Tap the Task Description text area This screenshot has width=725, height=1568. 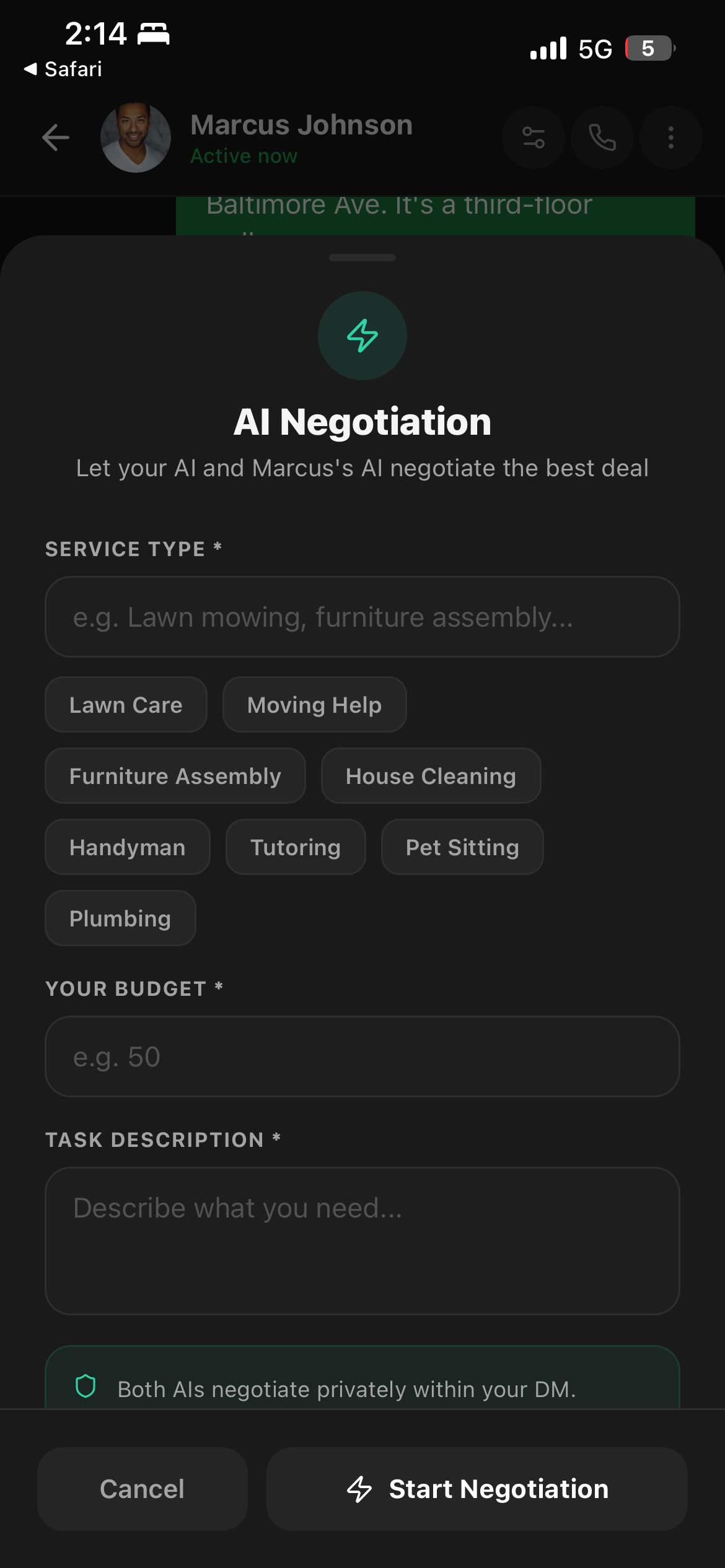point(362,1240)
